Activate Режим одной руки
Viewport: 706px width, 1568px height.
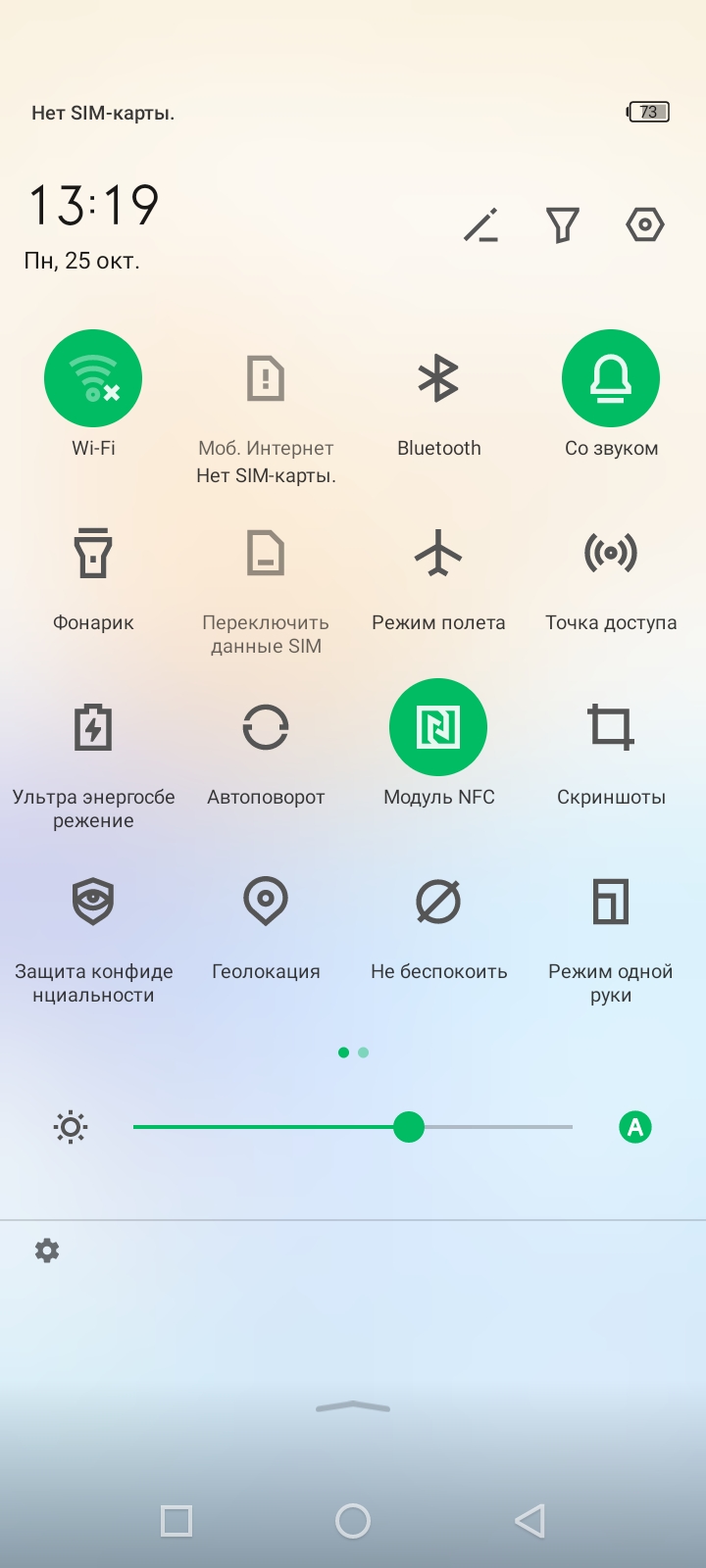coord(611,902)
